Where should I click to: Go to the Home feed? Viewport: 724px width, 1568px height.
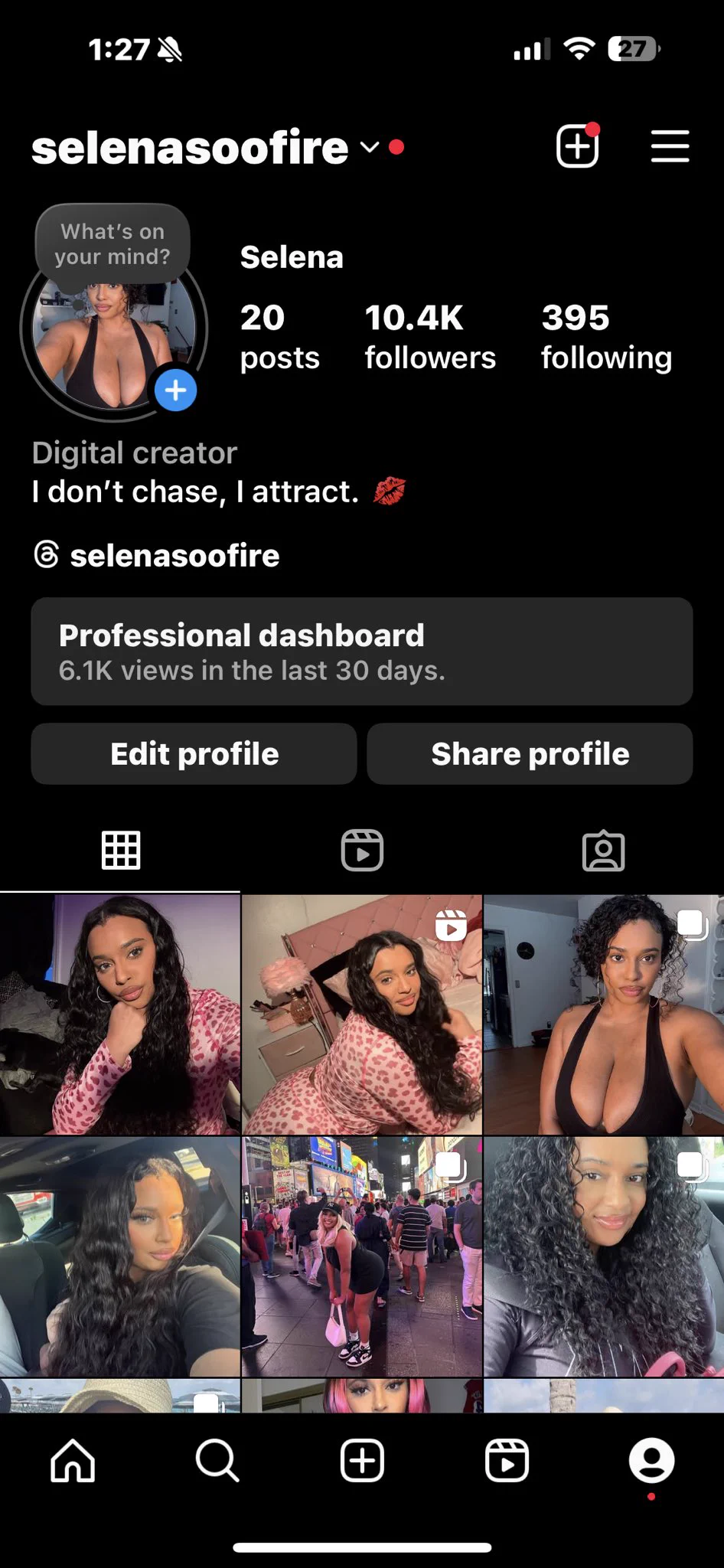point(73,1461)
